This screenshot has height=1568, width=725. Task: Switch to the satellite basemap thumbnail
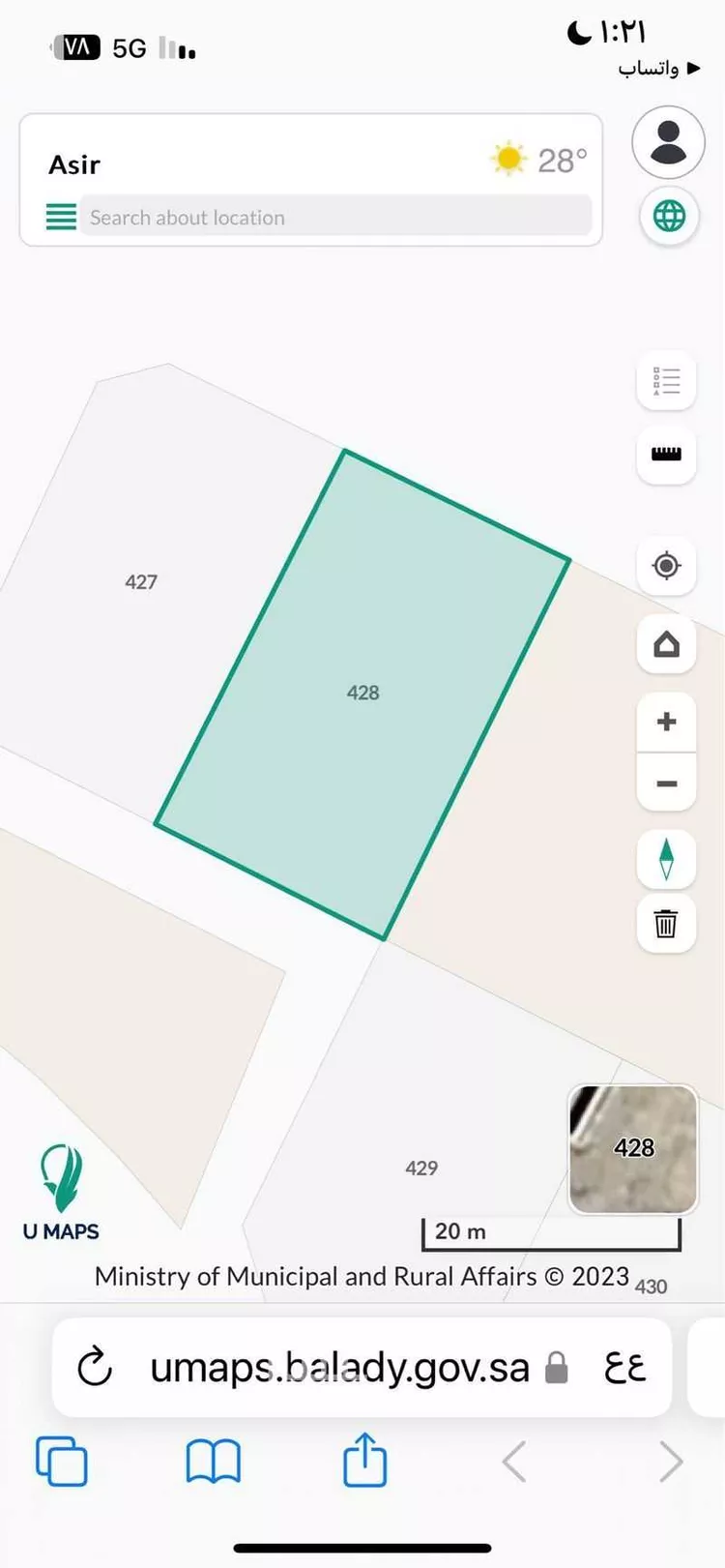click(x=633, y=1149)
